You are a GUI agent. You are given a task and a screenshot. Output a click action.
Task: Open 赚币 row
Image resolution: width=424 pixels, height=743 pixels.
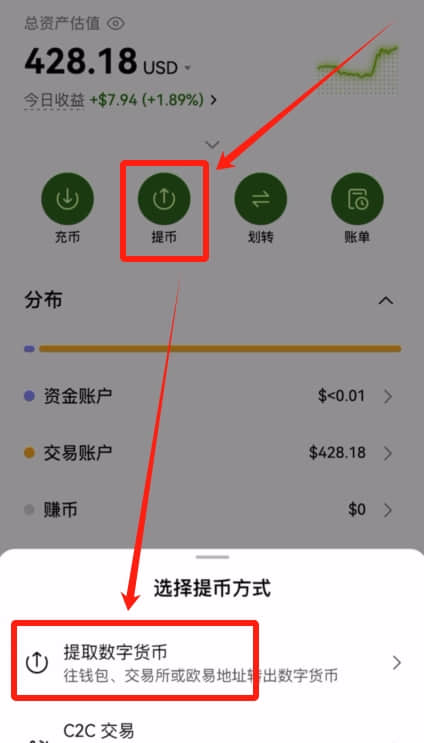coord(212,510)
